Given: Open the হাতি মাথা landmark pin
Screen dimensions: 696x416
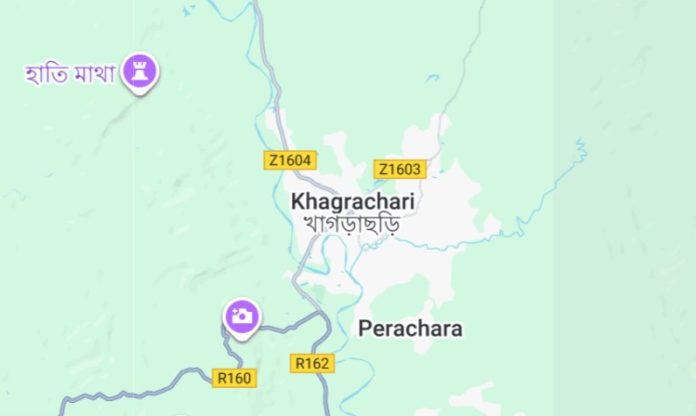Looking at the screenshot, I should click(x=141, y=72).
